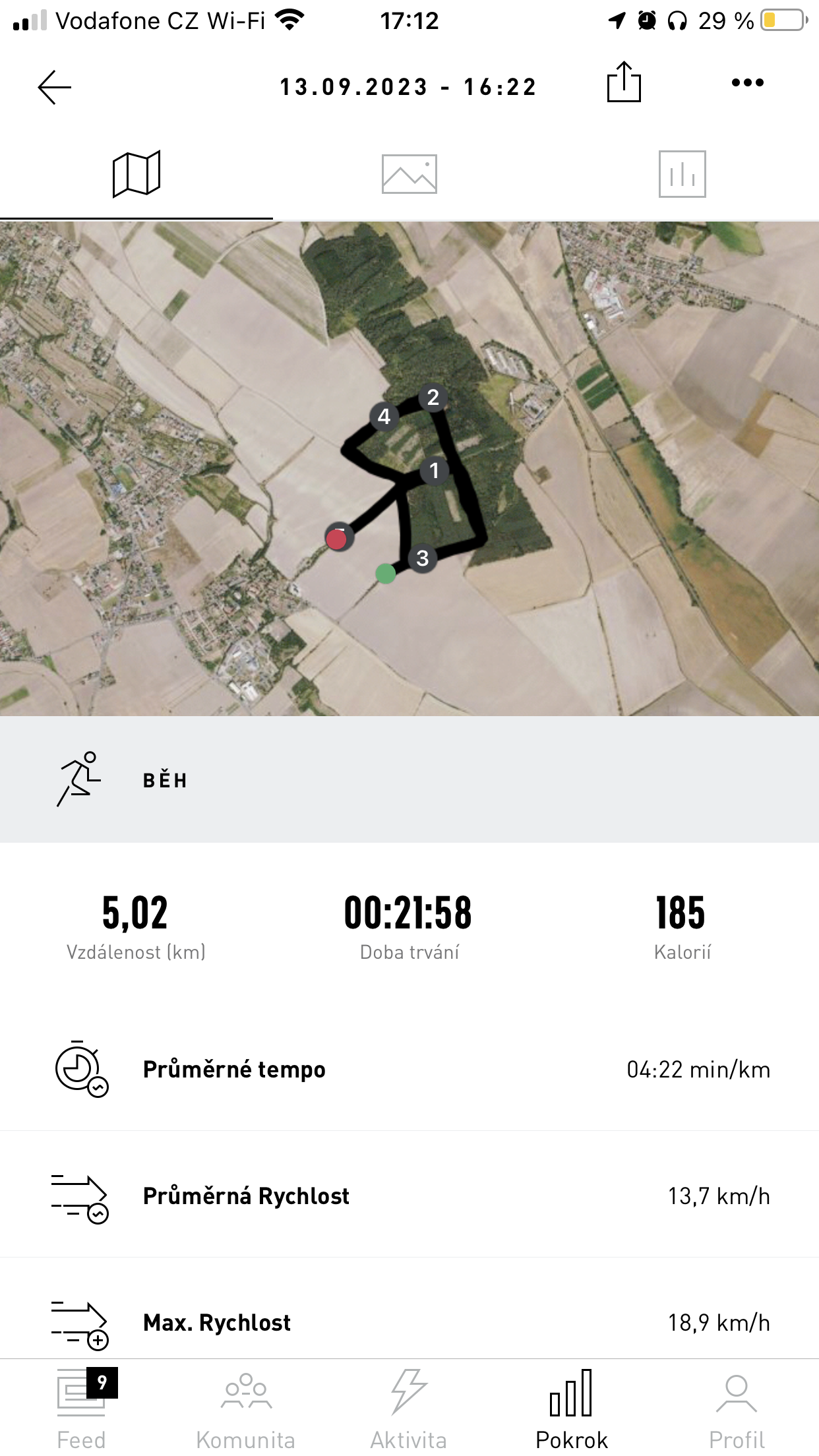Share this run activity

point(623,82)
